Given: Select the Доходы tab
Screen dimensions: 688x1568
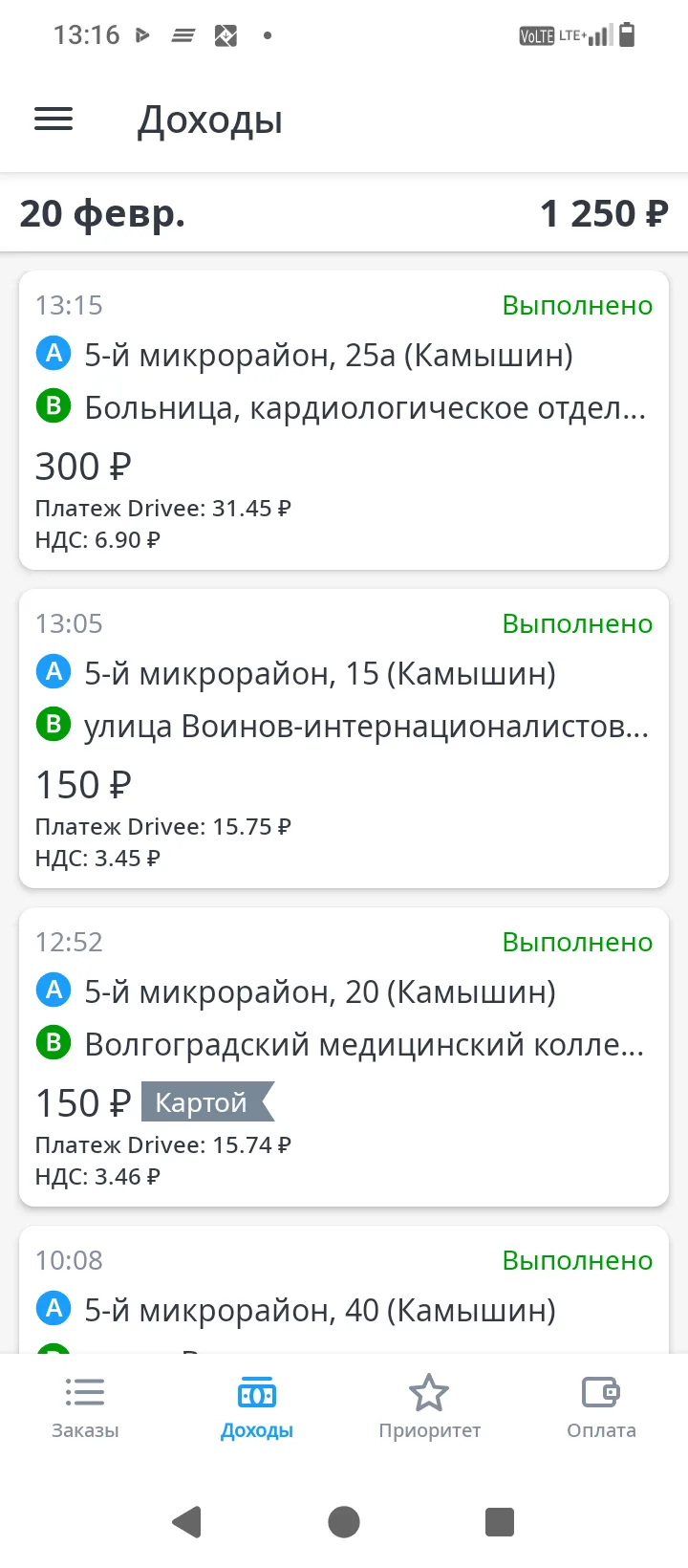Looking at the screenshot, I should click(x=257, y=1407).
